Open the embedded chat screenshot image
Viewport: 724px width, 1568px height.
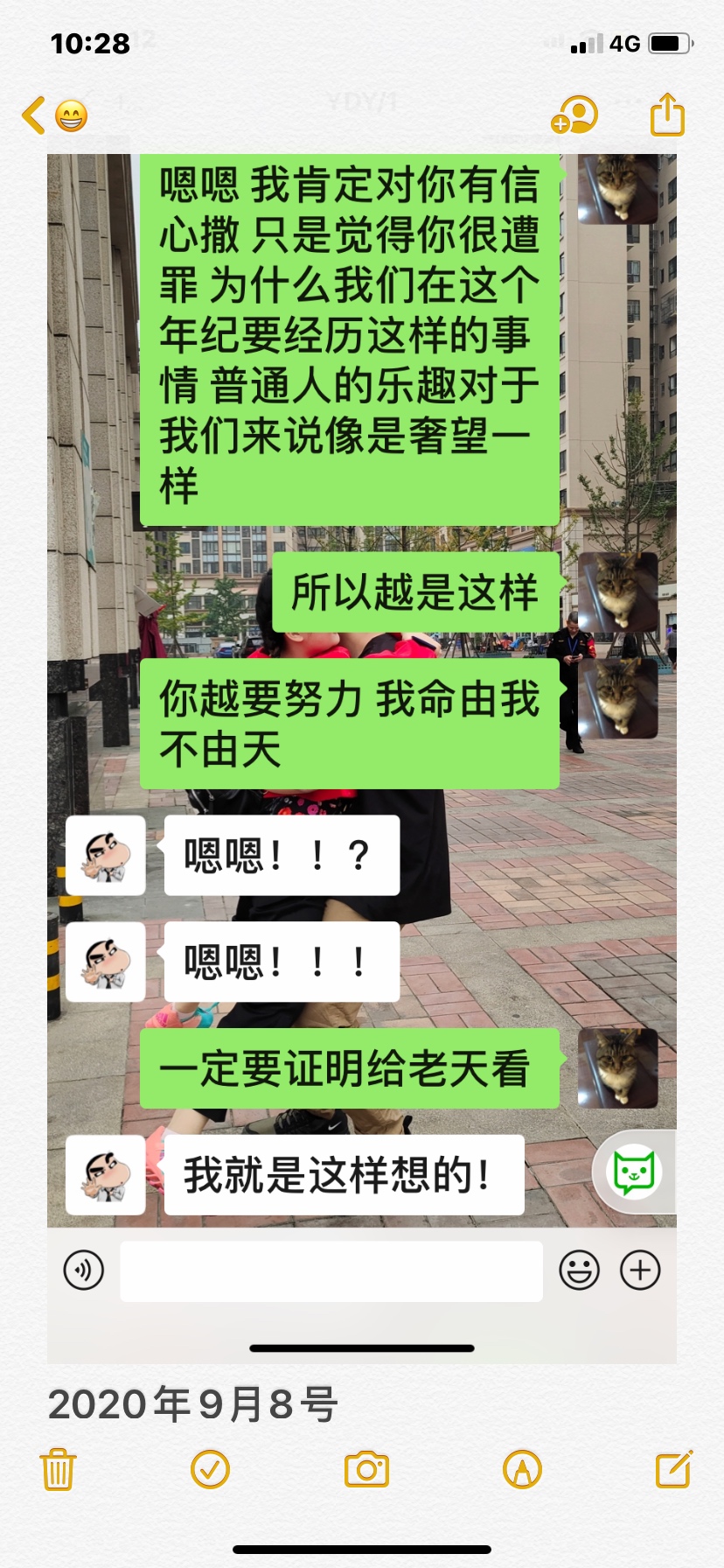(x=361, y=752)
